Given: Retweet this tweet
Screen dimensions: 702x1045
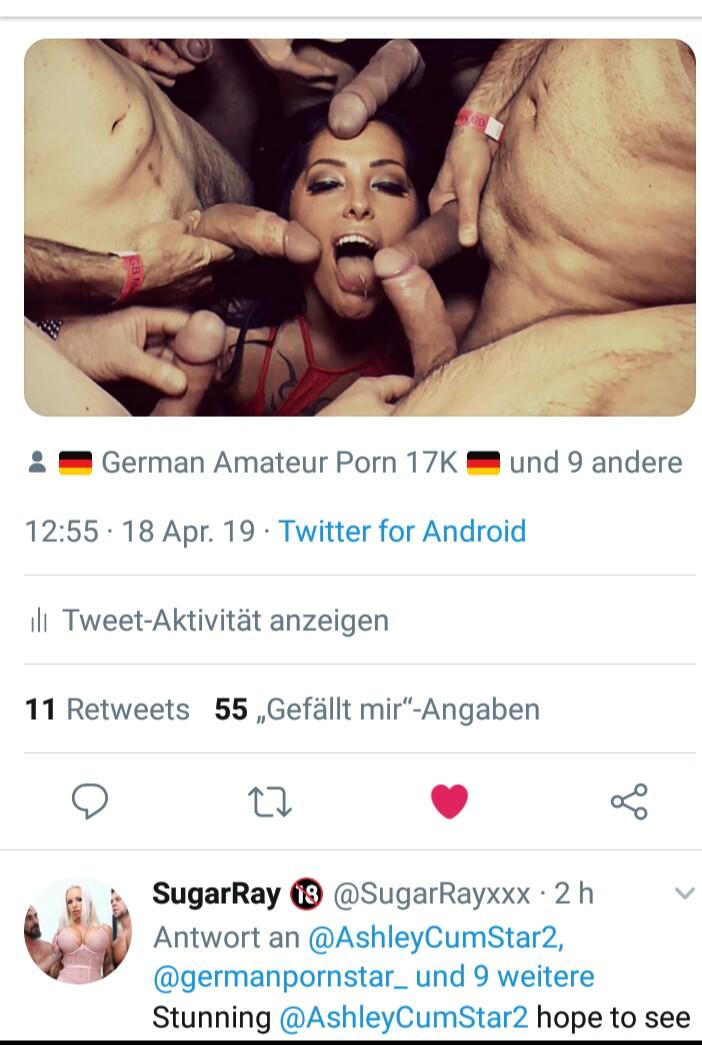Looking at the screenshot, I should 269,802.
